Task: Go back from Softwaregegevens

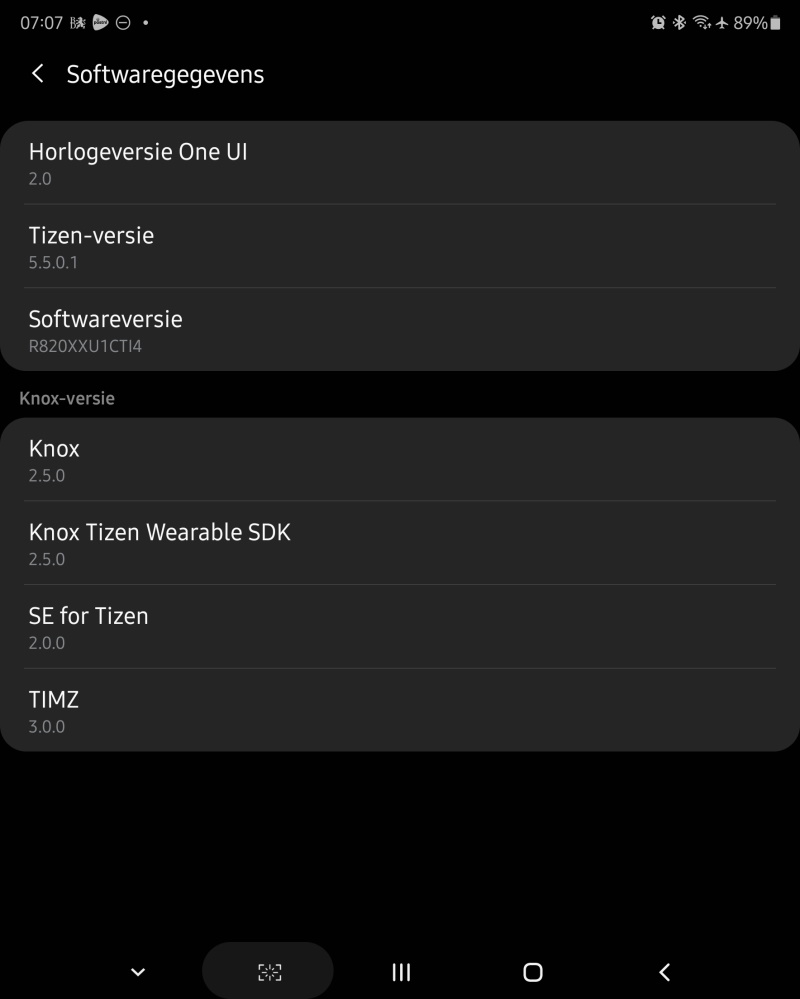Action: [38, 74]
